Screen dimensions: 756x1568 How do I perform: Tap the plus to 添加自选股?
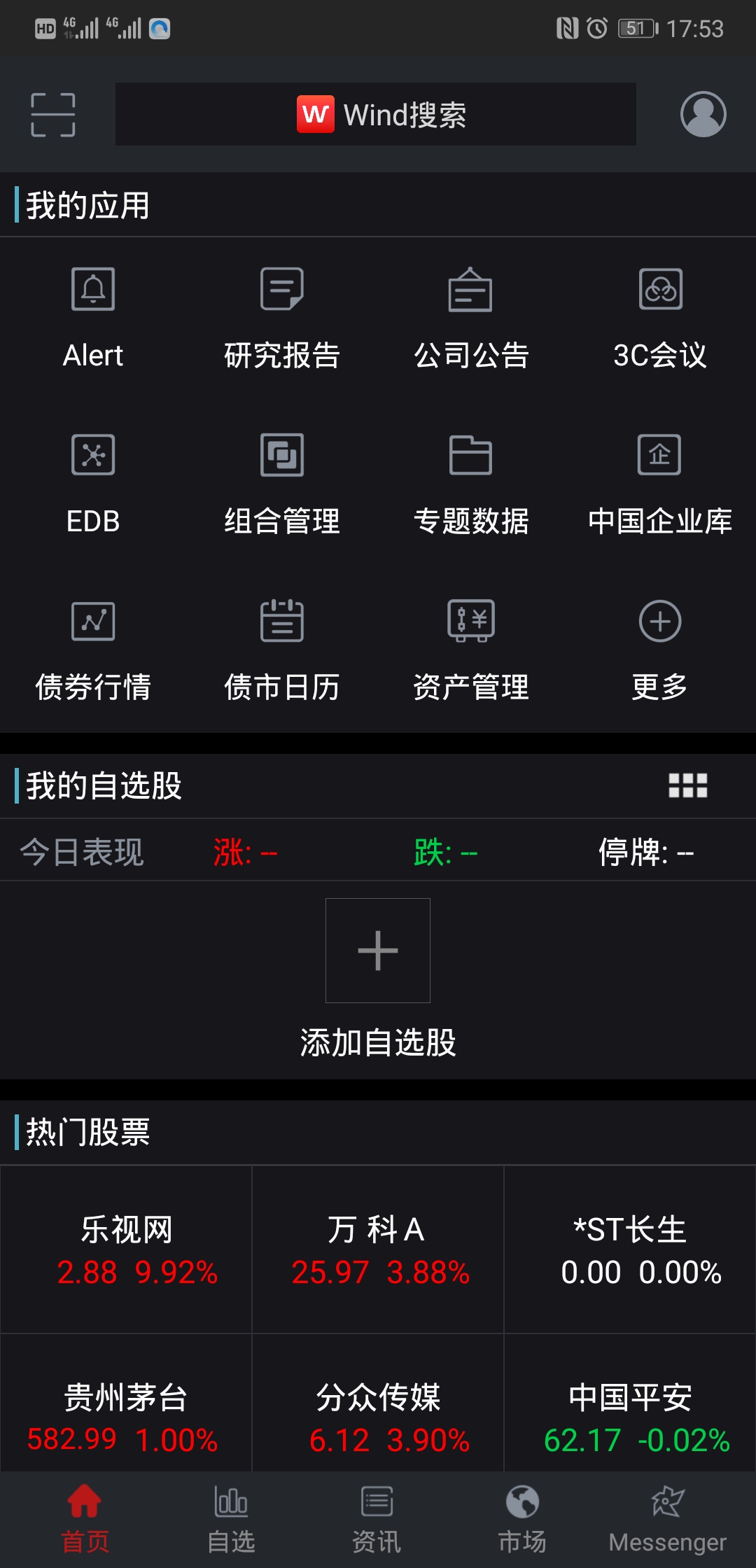tap(378, 951)
